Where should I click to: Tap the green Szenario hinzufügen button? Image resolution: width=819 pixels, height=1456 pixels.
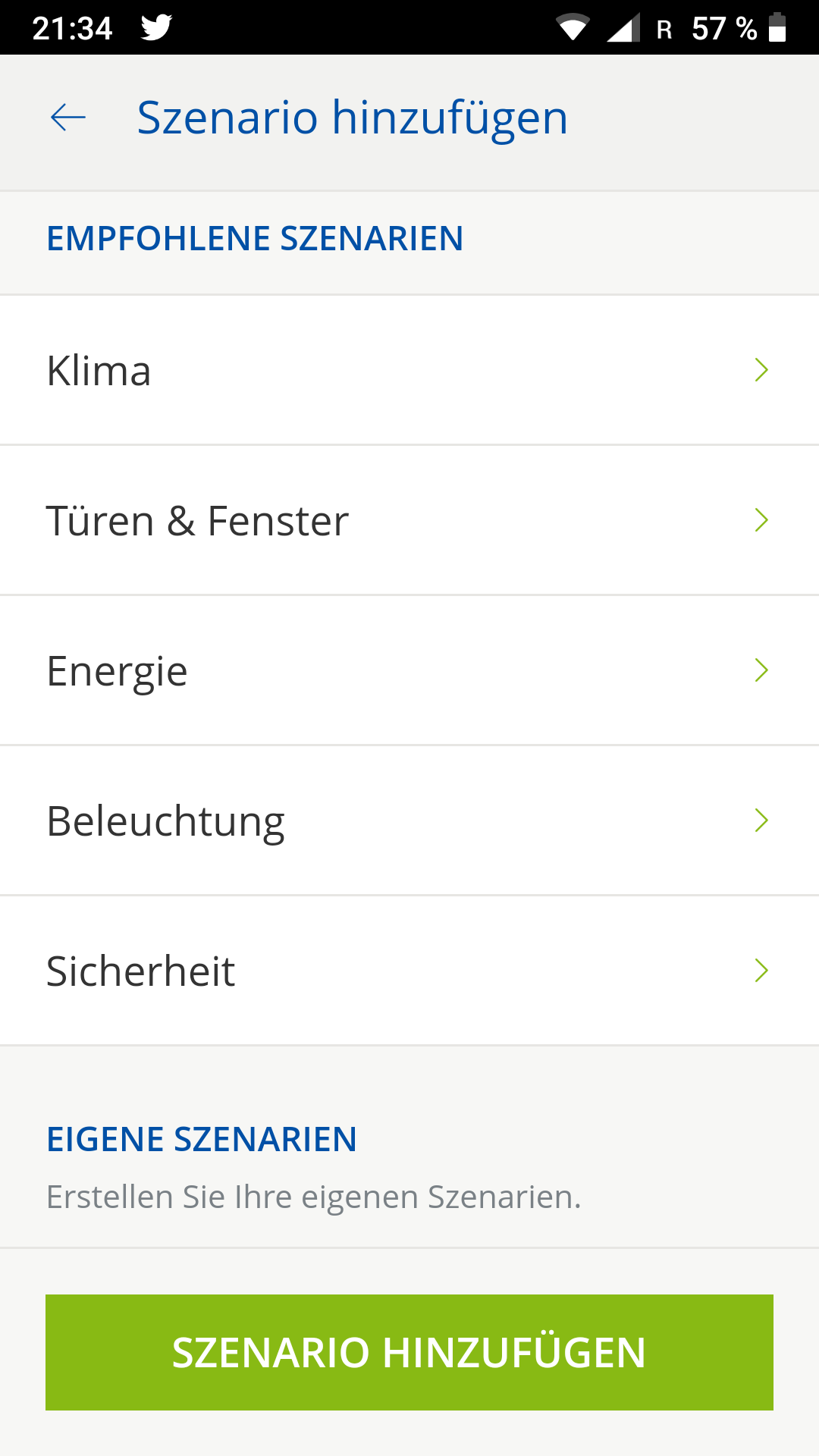(x=409, y=1352)
